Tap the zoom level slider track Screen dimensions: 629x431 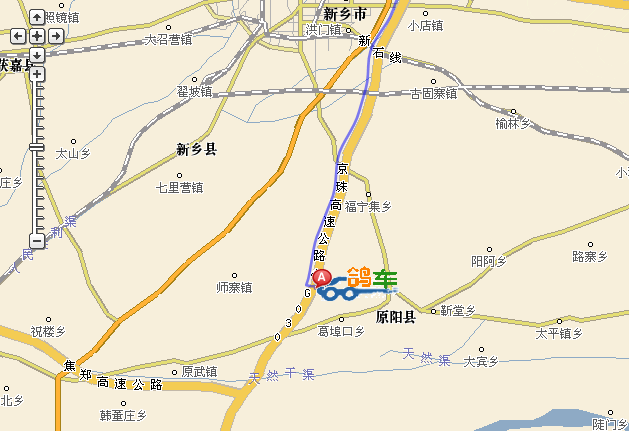37,190
